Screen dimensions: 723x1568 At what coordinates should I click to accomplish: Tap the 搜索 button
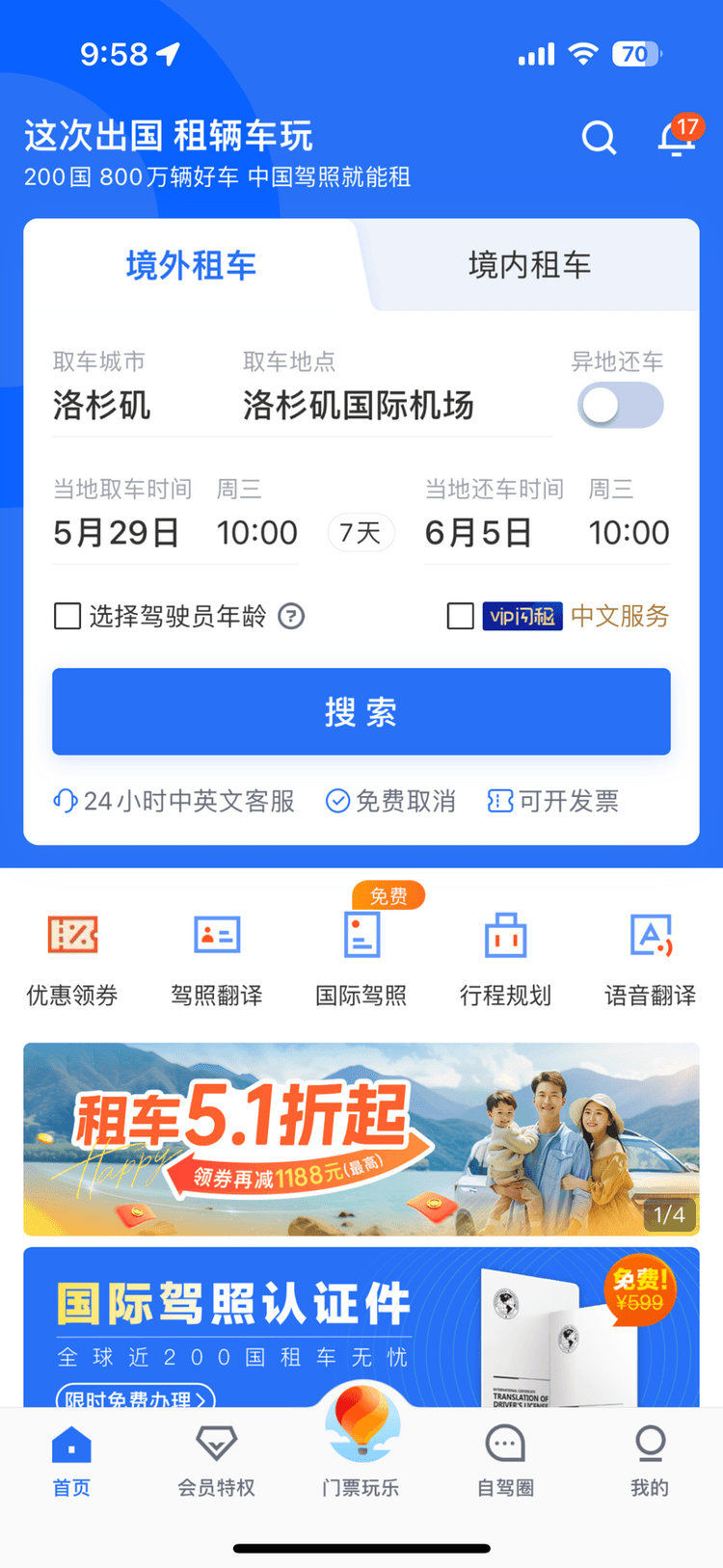pyautogui.click(x=361, y=711)
